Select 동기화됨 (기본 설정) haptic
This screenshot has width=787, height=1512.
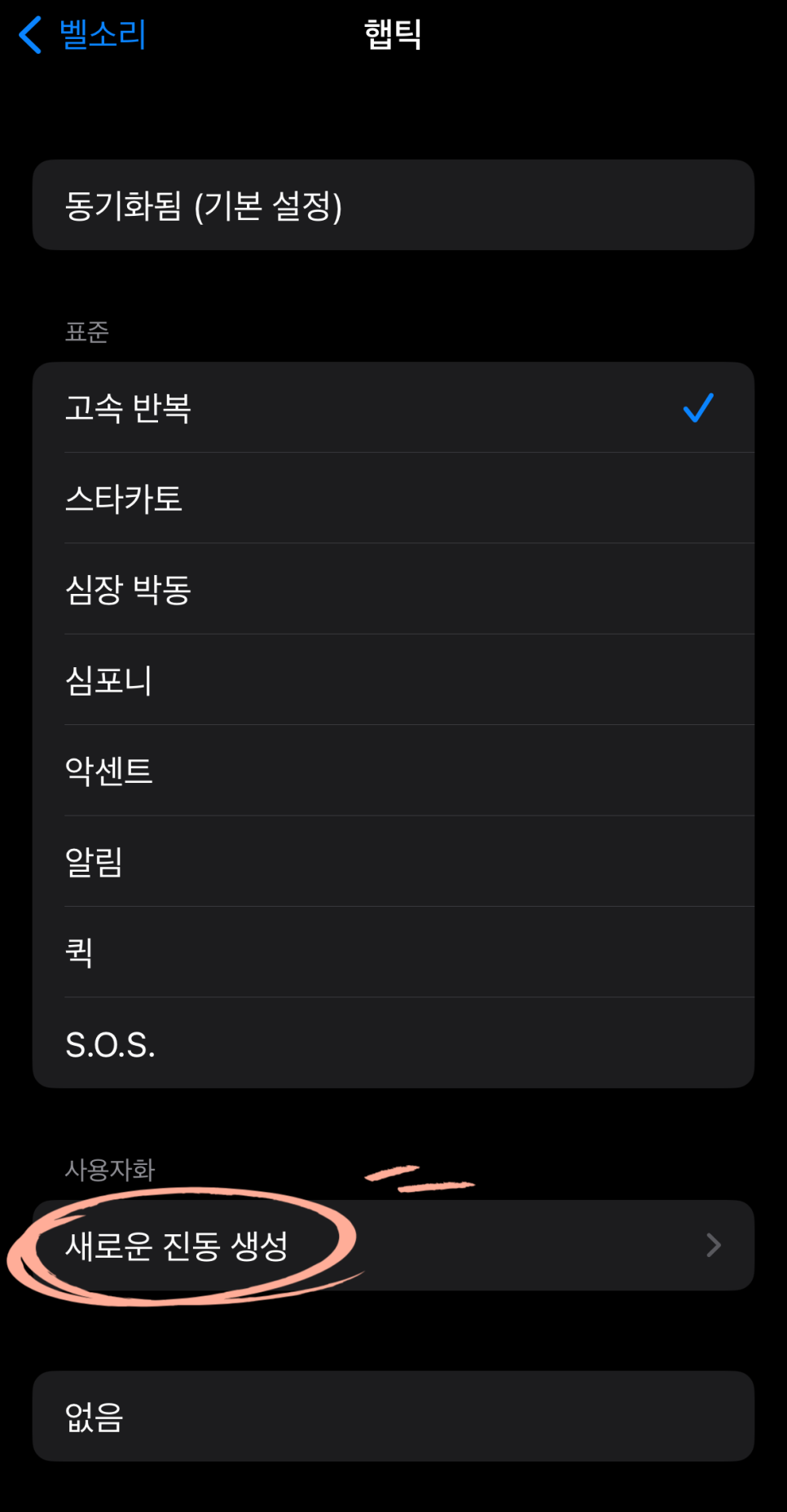393,205
